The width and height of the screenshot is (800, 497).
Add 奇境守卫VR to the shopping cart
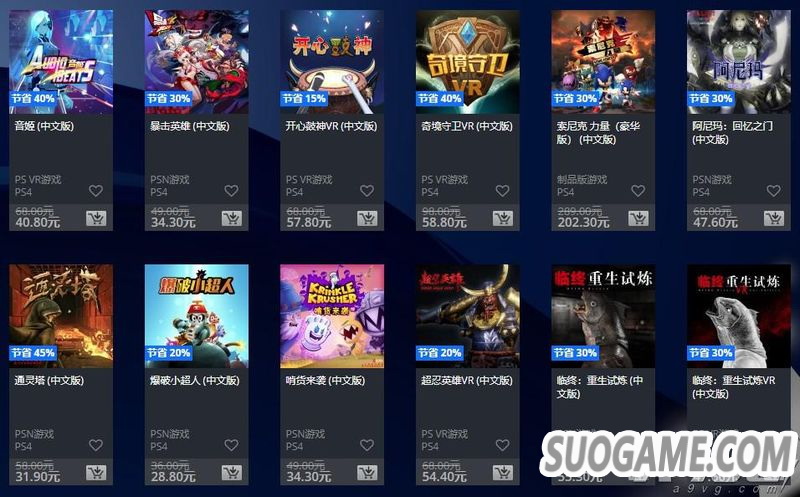(x=503, y=218)
